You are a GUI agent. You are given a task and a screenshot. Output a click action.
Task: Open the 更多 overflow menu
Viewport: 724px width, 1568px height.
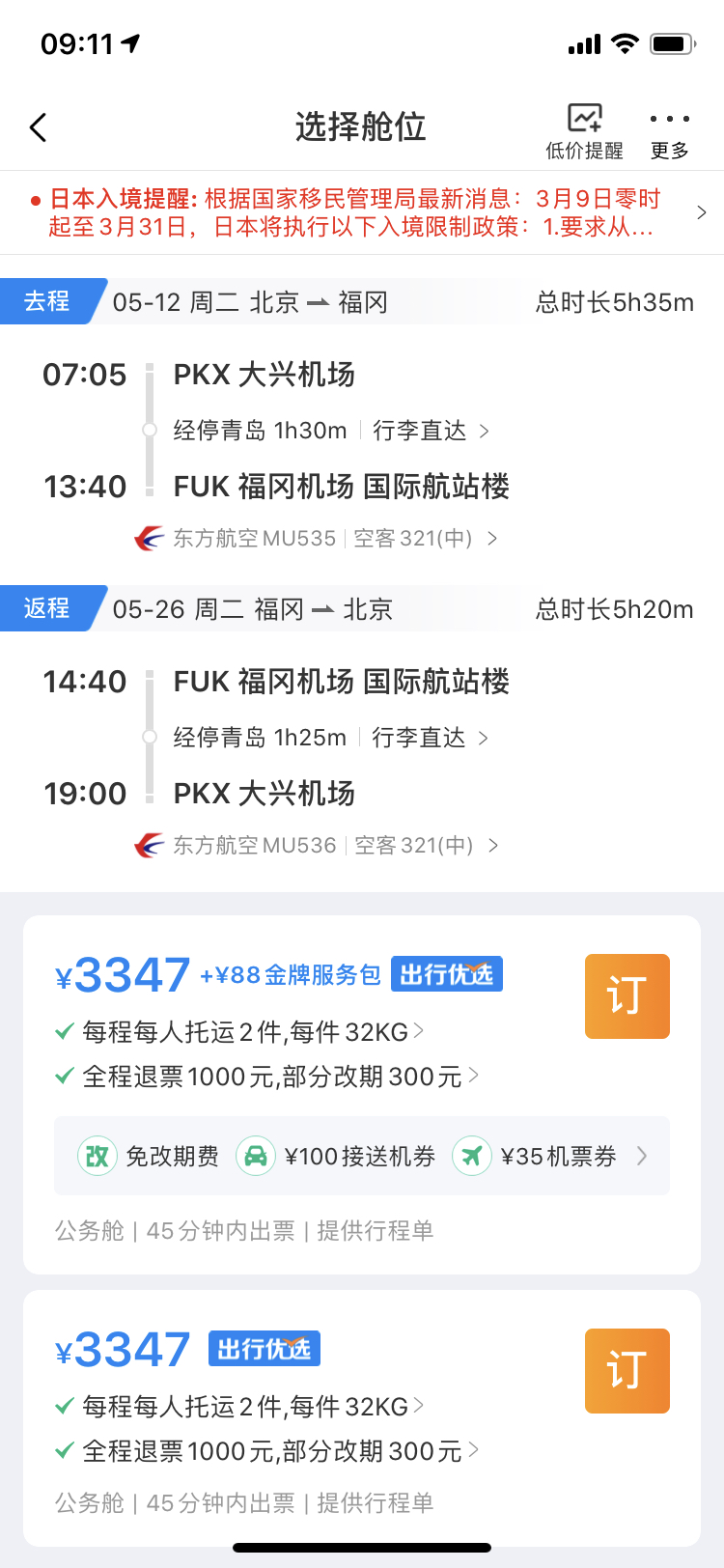(669, 131)
